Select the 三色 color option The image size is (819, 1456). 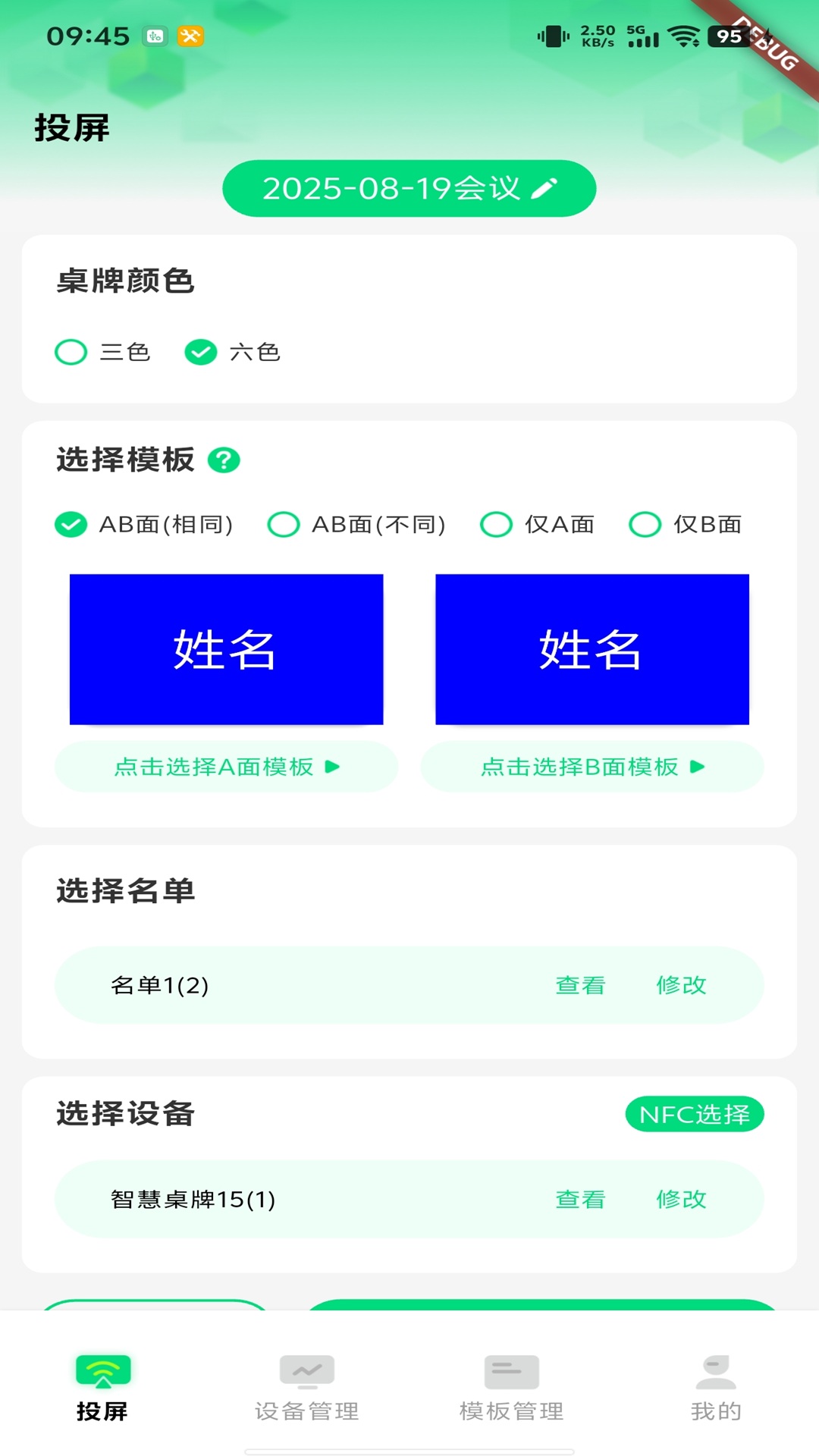pos(71,352)
